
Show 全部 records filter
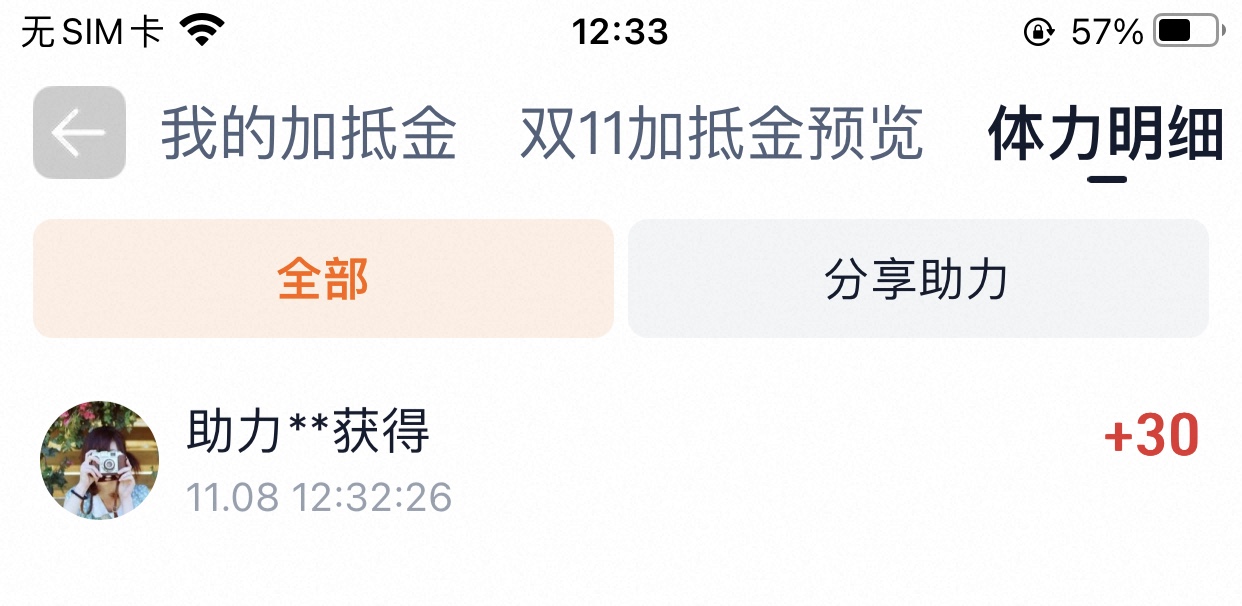[323, 279]
